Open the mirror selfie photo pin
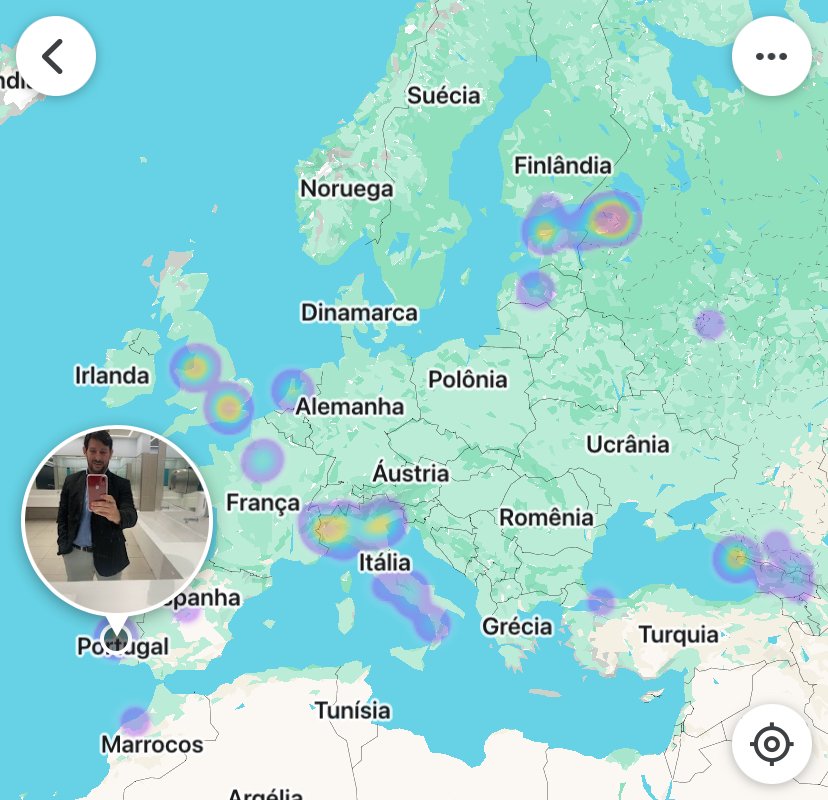Screen dimensions: 828x800 coord(117,521)
